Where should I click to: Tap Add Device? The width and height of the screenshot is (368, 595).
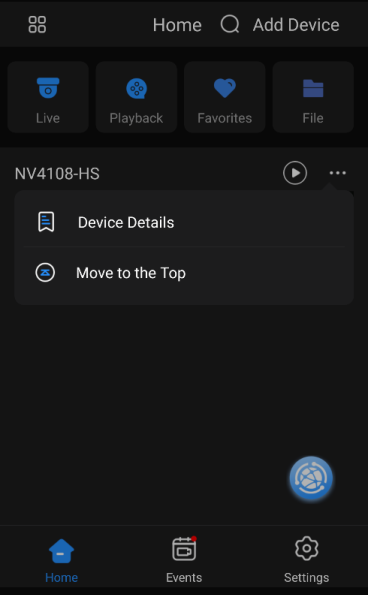296,25
